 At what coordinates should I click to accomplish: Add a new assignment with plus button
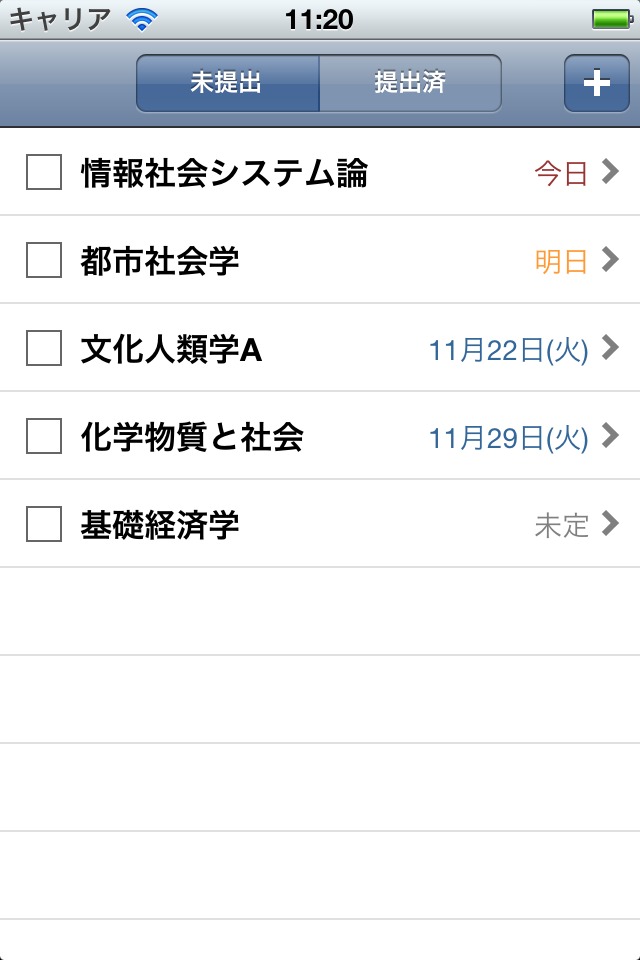click(596, 83)
